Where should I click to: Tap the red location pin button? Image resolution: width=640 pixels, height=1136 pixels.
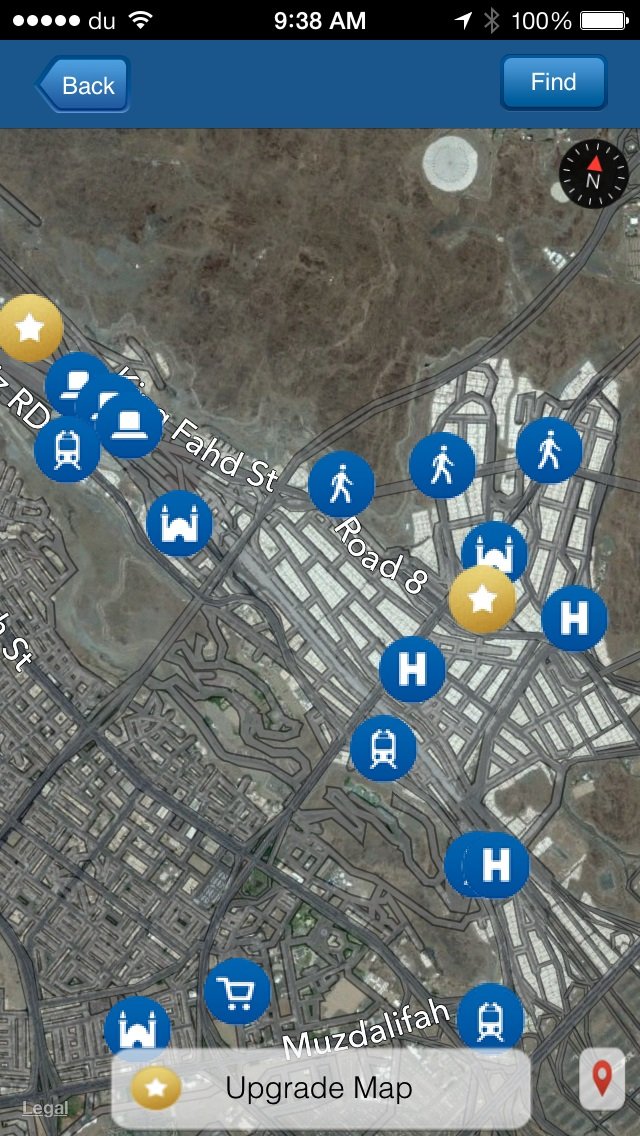click(601, 1079)
